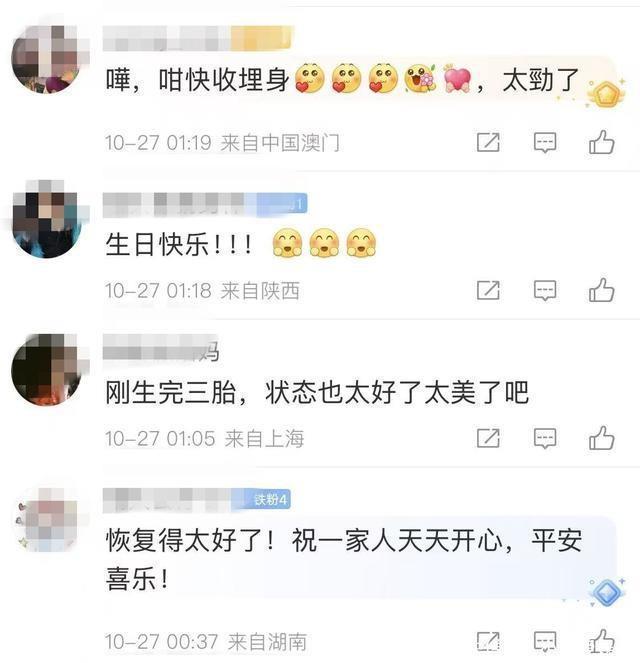Like the comment from 中国澳门
Image resolution: width=640 pixels, height=663 pixels.
click(x=601, y=143)
